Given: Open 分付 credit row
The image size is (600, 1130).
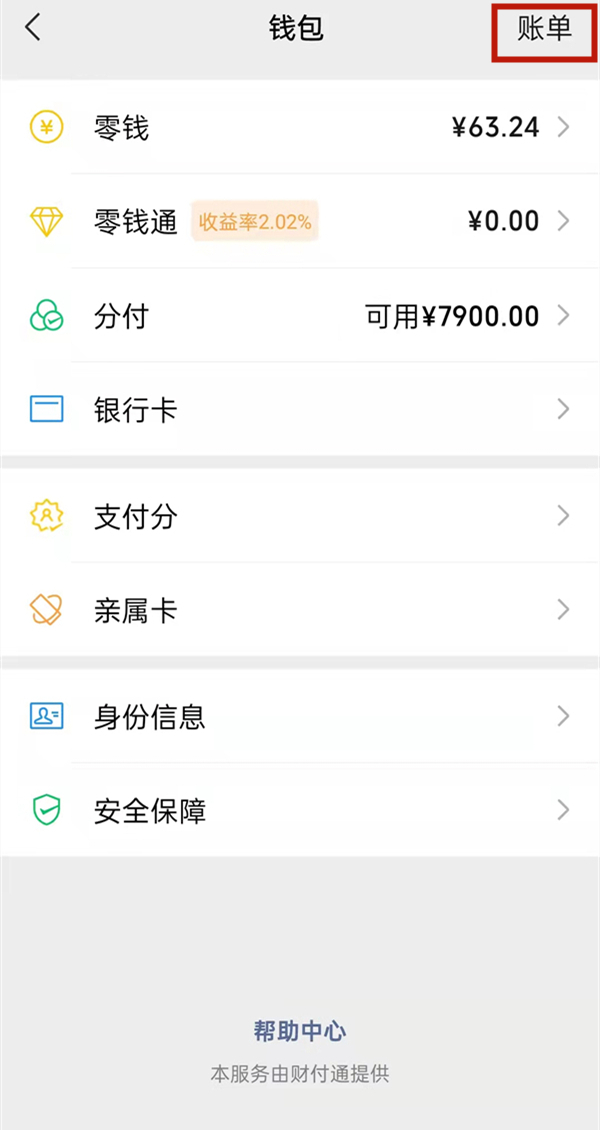Looking at the screenshot, I should pyautogui.click(x=300, y=317).
